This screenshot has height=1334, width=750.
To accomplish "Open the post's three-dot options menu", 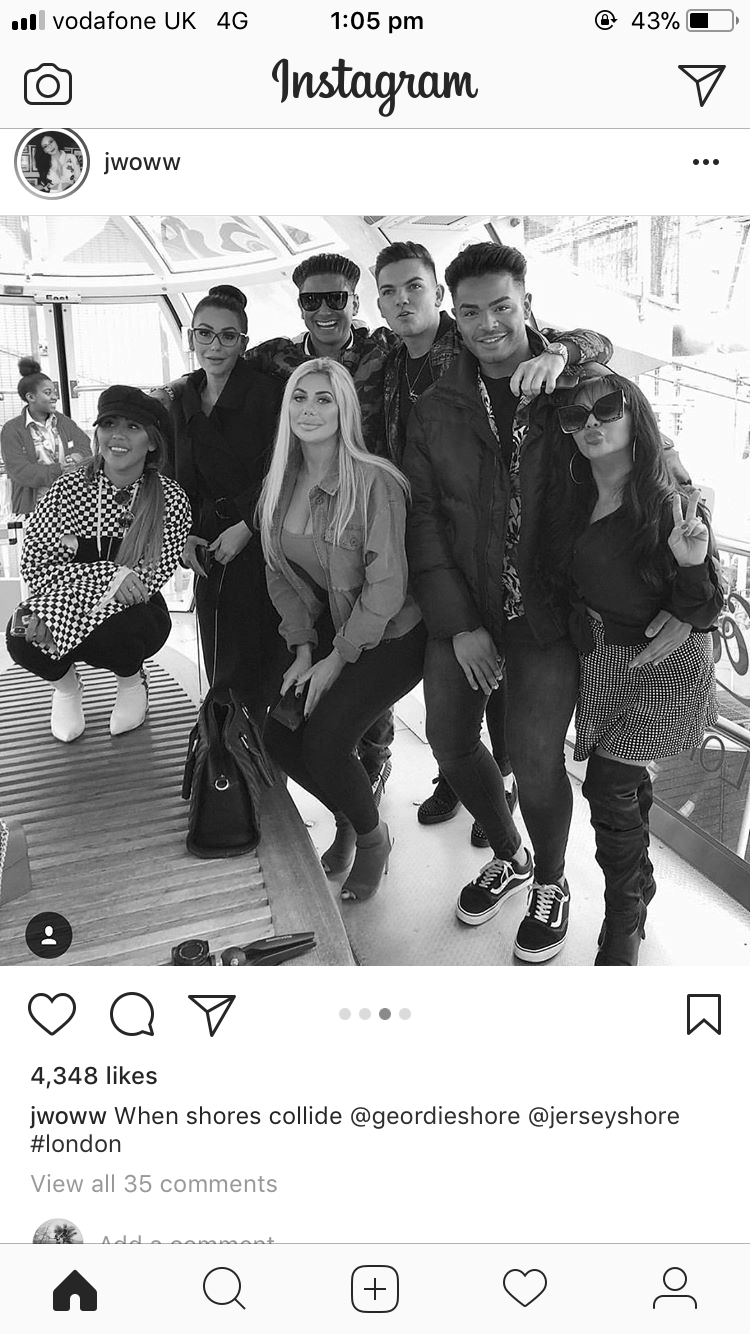I will pyautogui.click(x=705, y=163).
